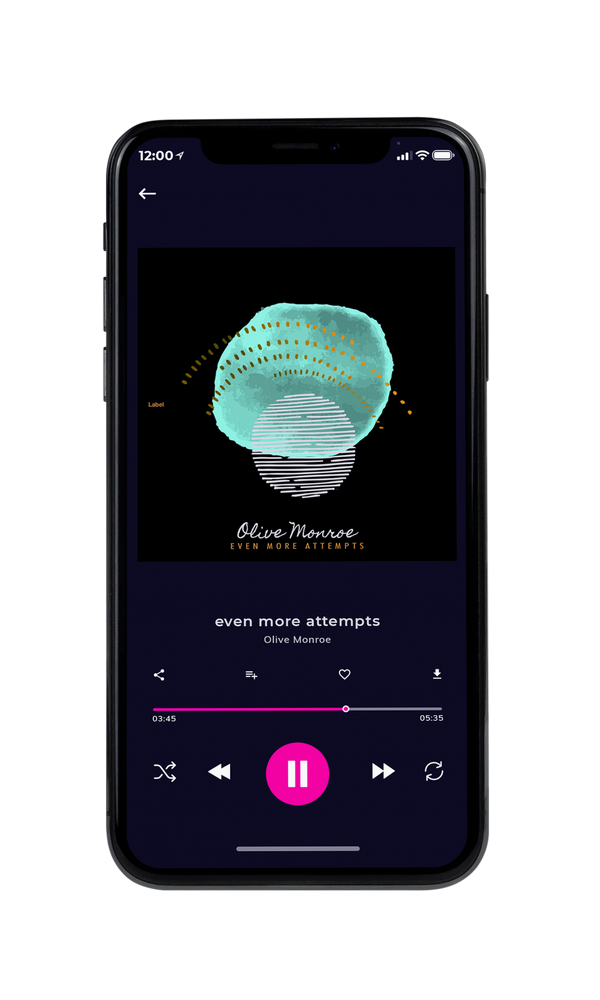Download the current track
Screen dimensions: 600x1000
pos(437,674)
